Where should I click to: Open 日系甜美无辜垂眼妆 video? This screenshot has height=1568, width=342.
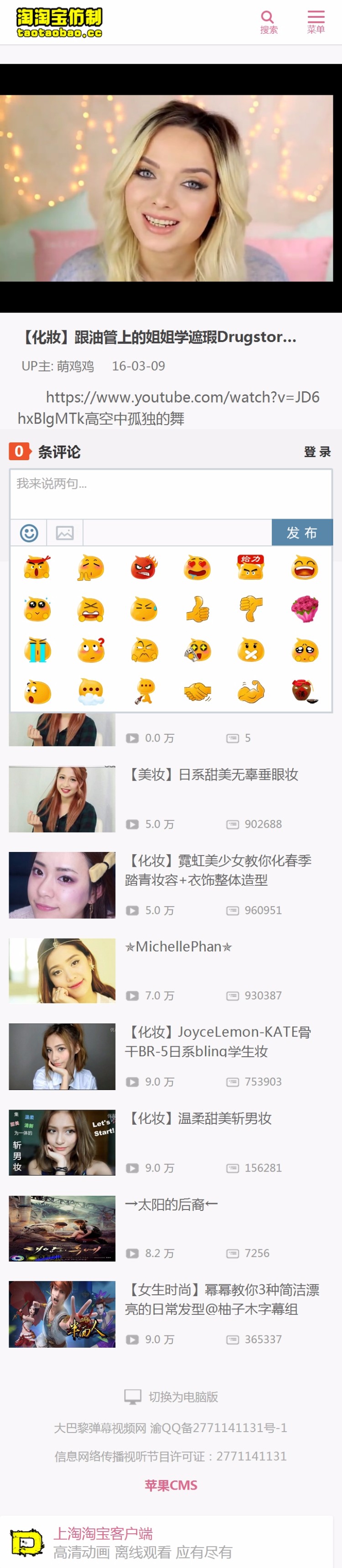click(212, 774)
